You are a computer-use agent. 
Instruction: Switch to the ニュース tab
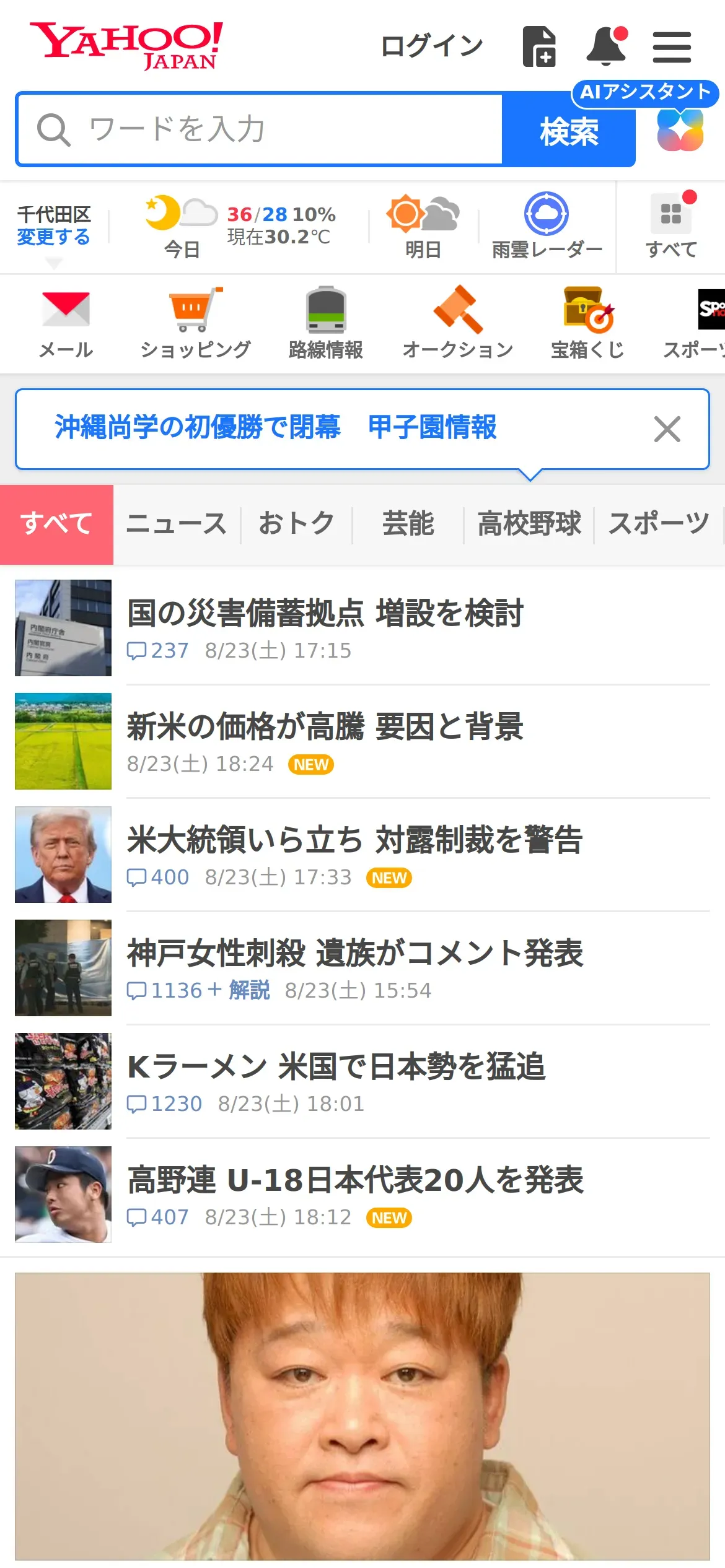tap(177, 524)
